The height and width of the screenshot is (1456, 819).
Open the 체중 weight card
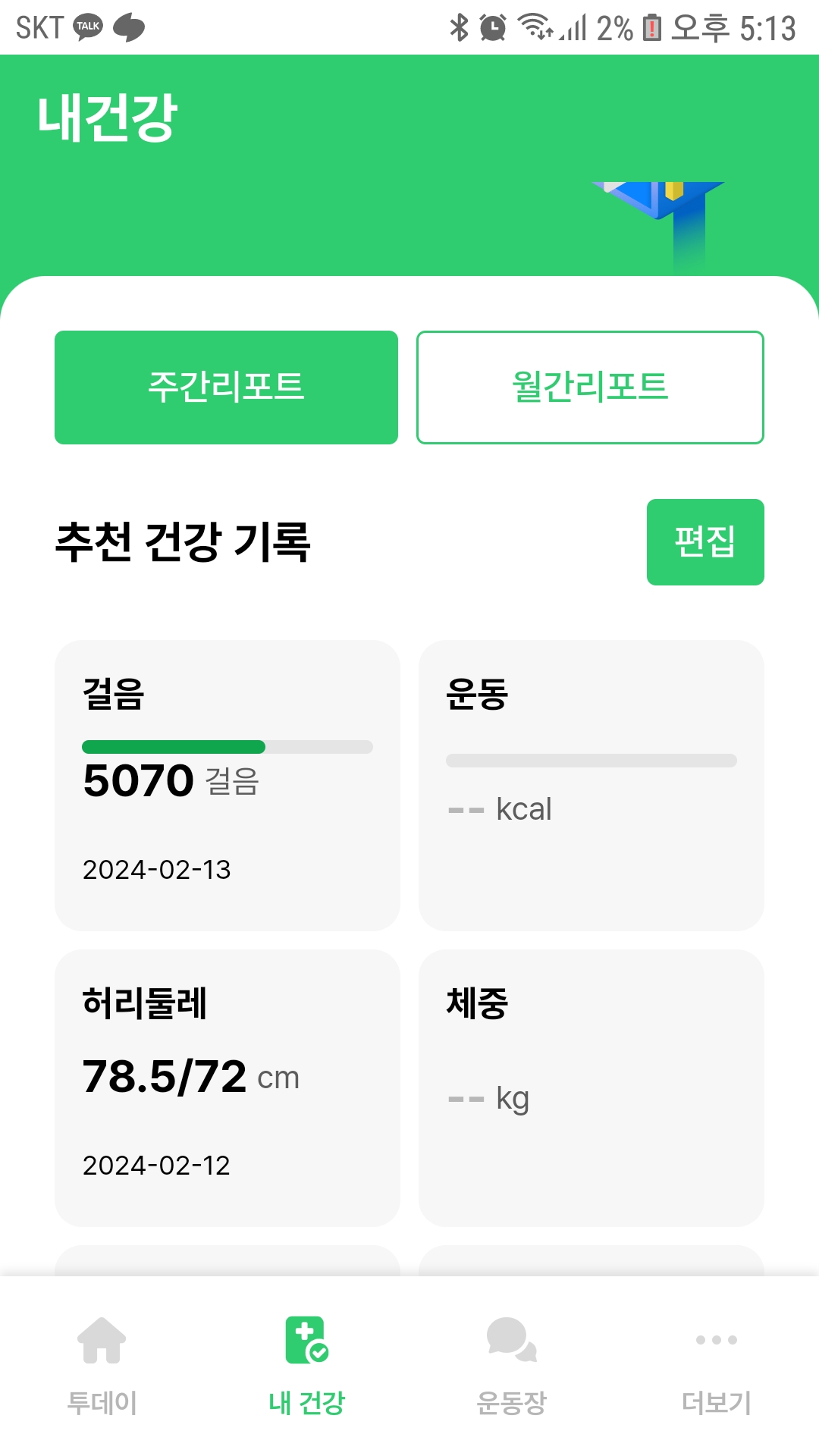pyautogui.click(x=591, y=1087)
